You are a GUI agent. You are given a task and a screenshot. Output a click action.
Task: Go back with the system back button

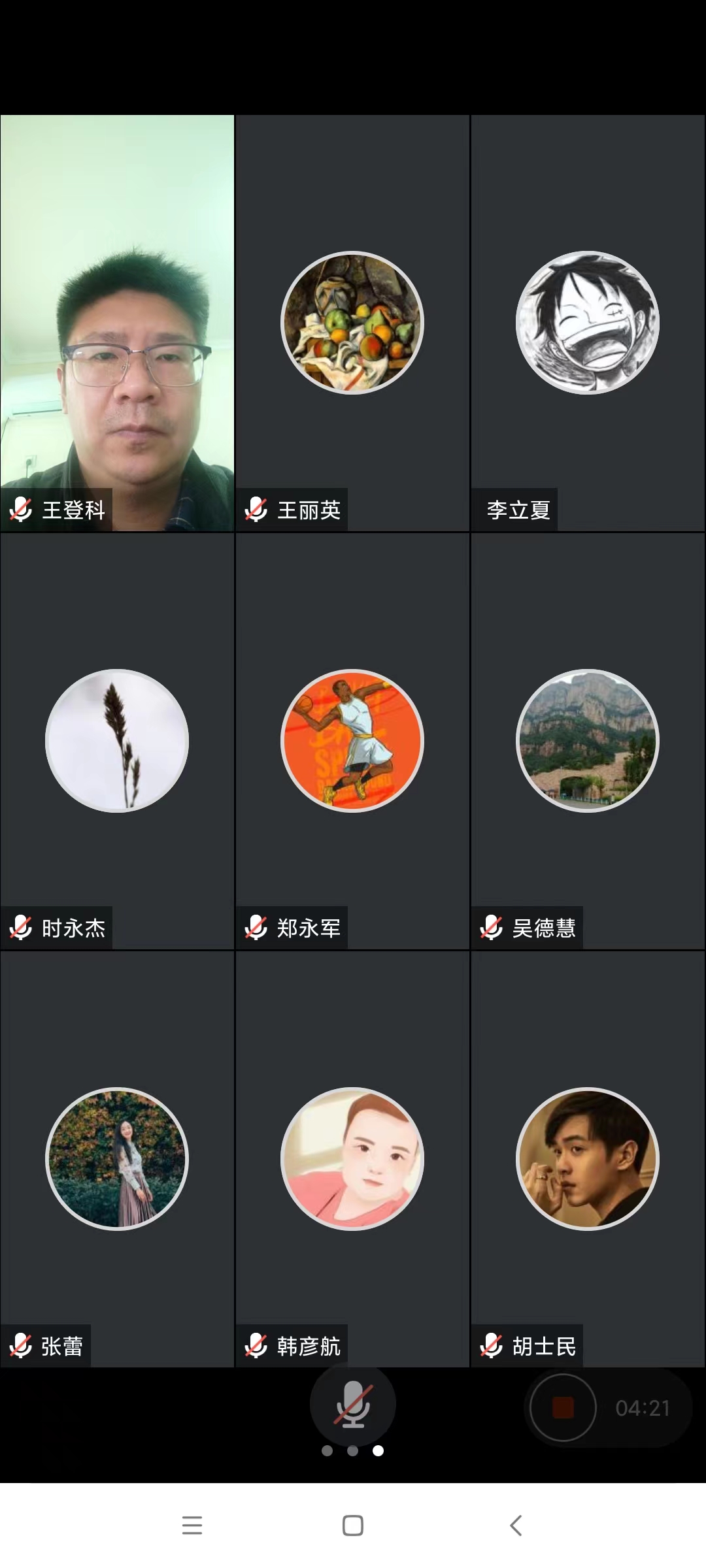click(516, 1526)
